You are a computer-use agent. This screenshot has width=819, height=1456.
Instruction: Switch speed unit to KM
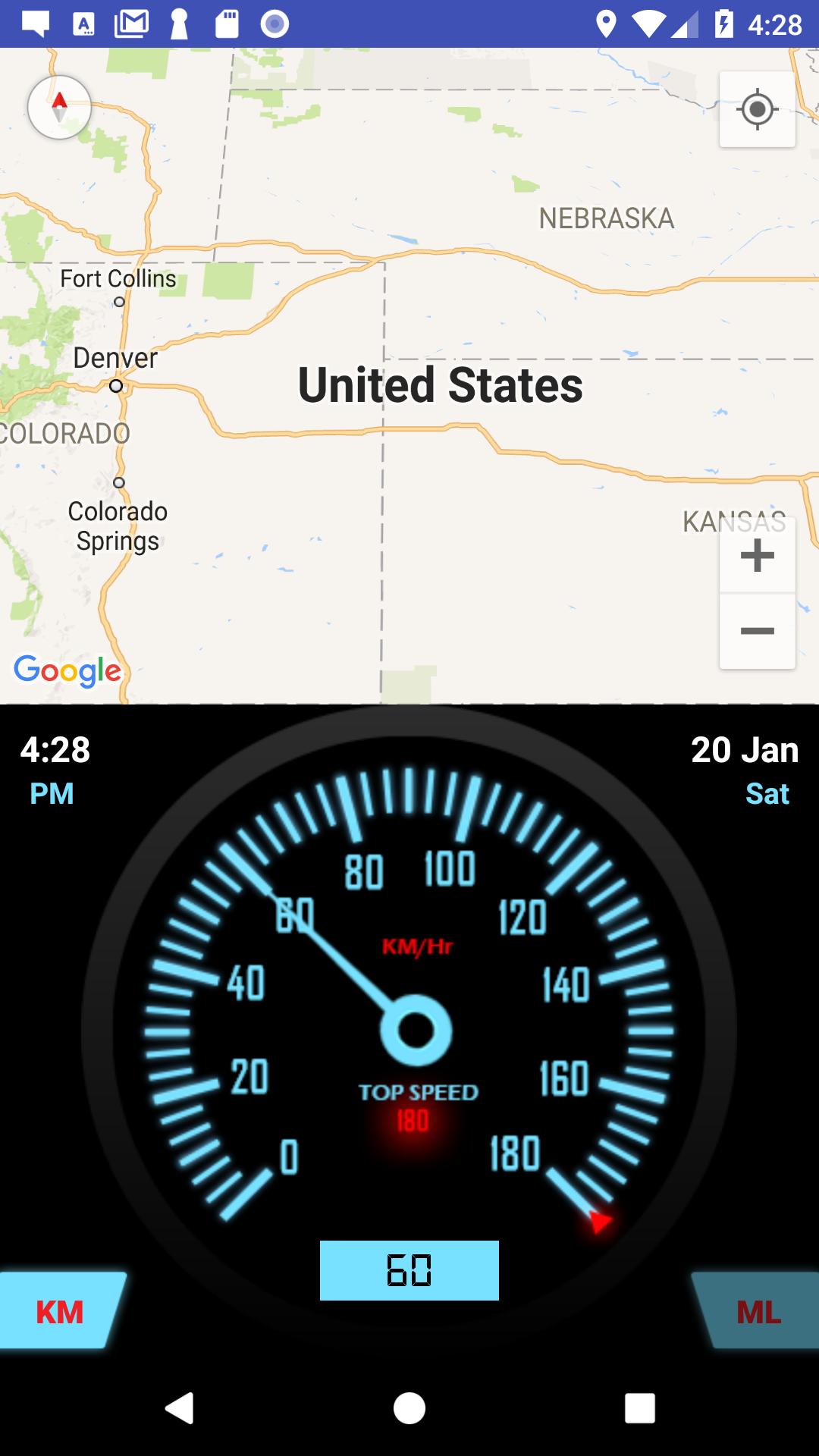(61, 1311)
